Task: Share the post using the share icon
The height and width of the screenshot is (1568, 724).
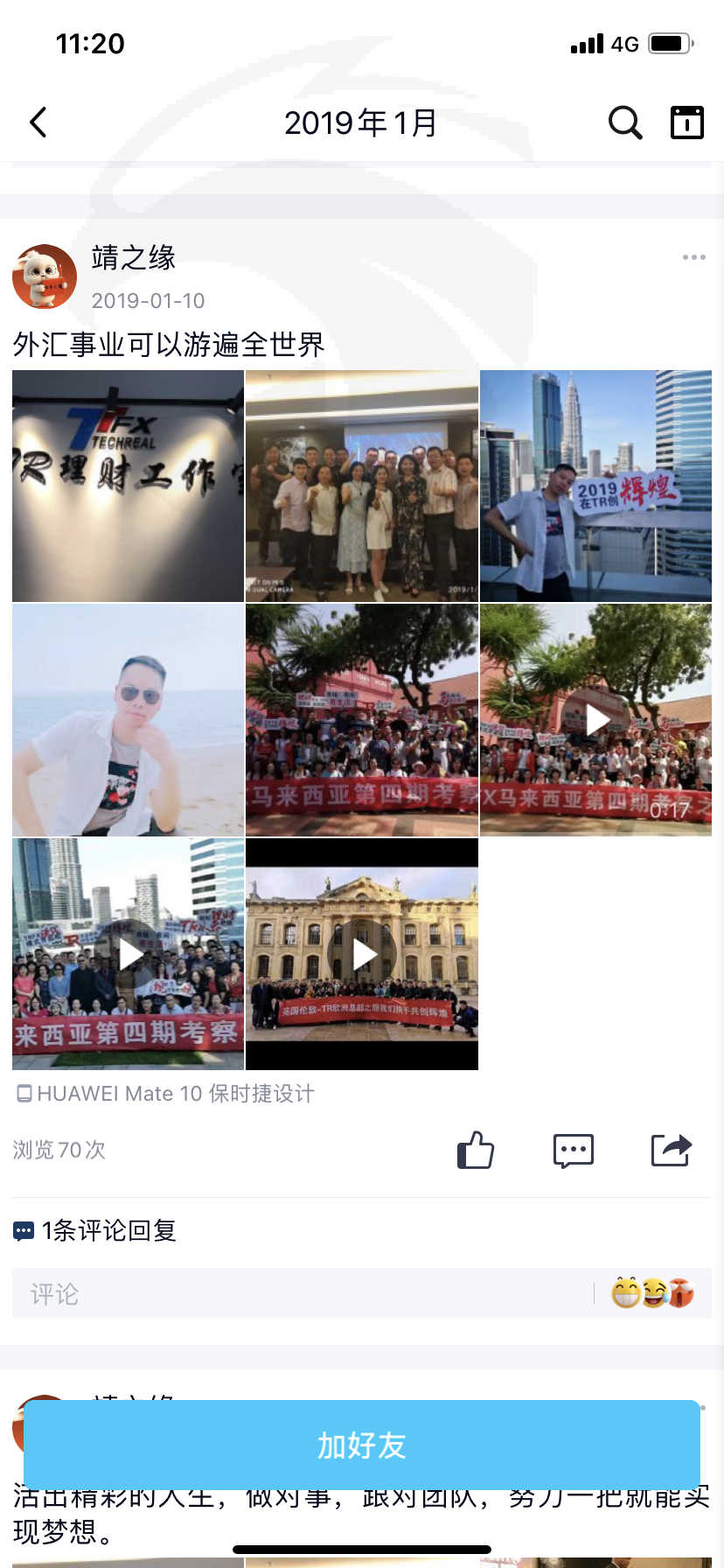Action: (672, 1150)
